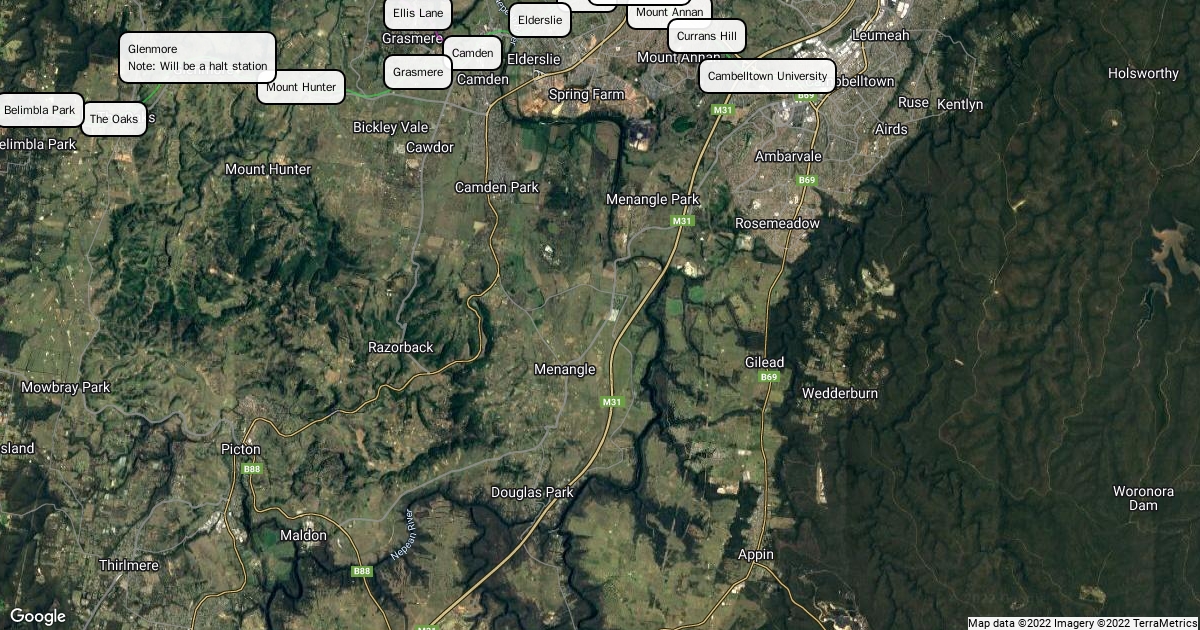The height and width of the screenshot is (630, 1200).
Task: Select the Ellis Lane marker
Action: click(418, 13)
